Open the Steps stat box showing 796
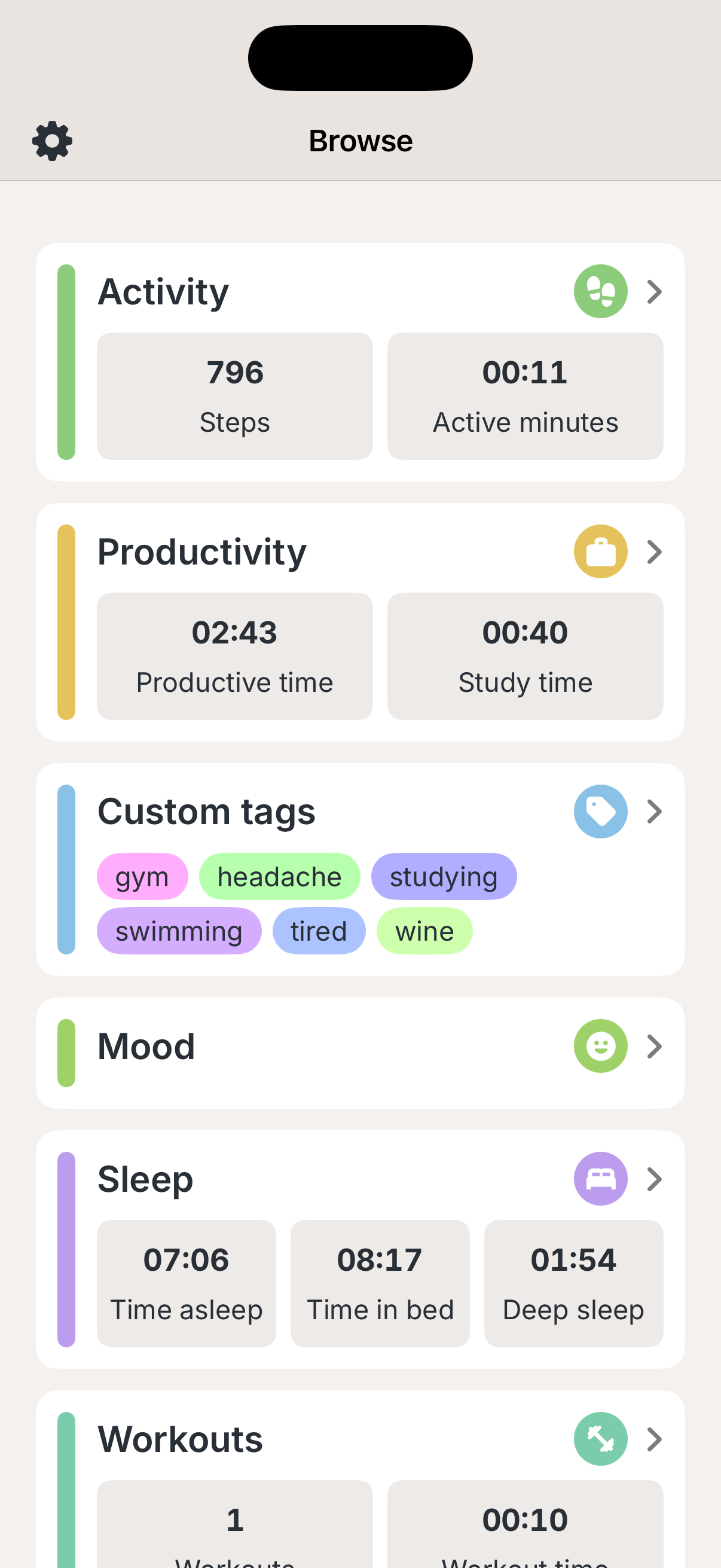721x1568 pixels. [234, 396]
